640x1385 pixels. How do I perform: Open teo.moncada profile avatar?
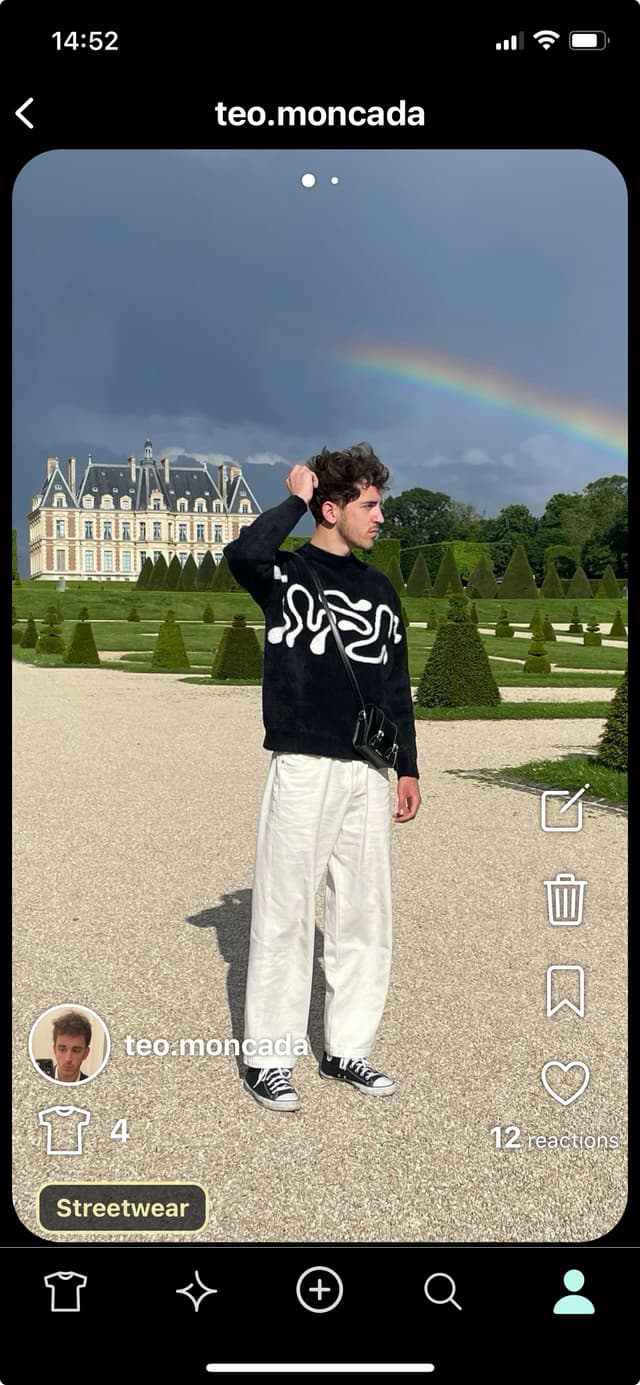[69, 1045]
